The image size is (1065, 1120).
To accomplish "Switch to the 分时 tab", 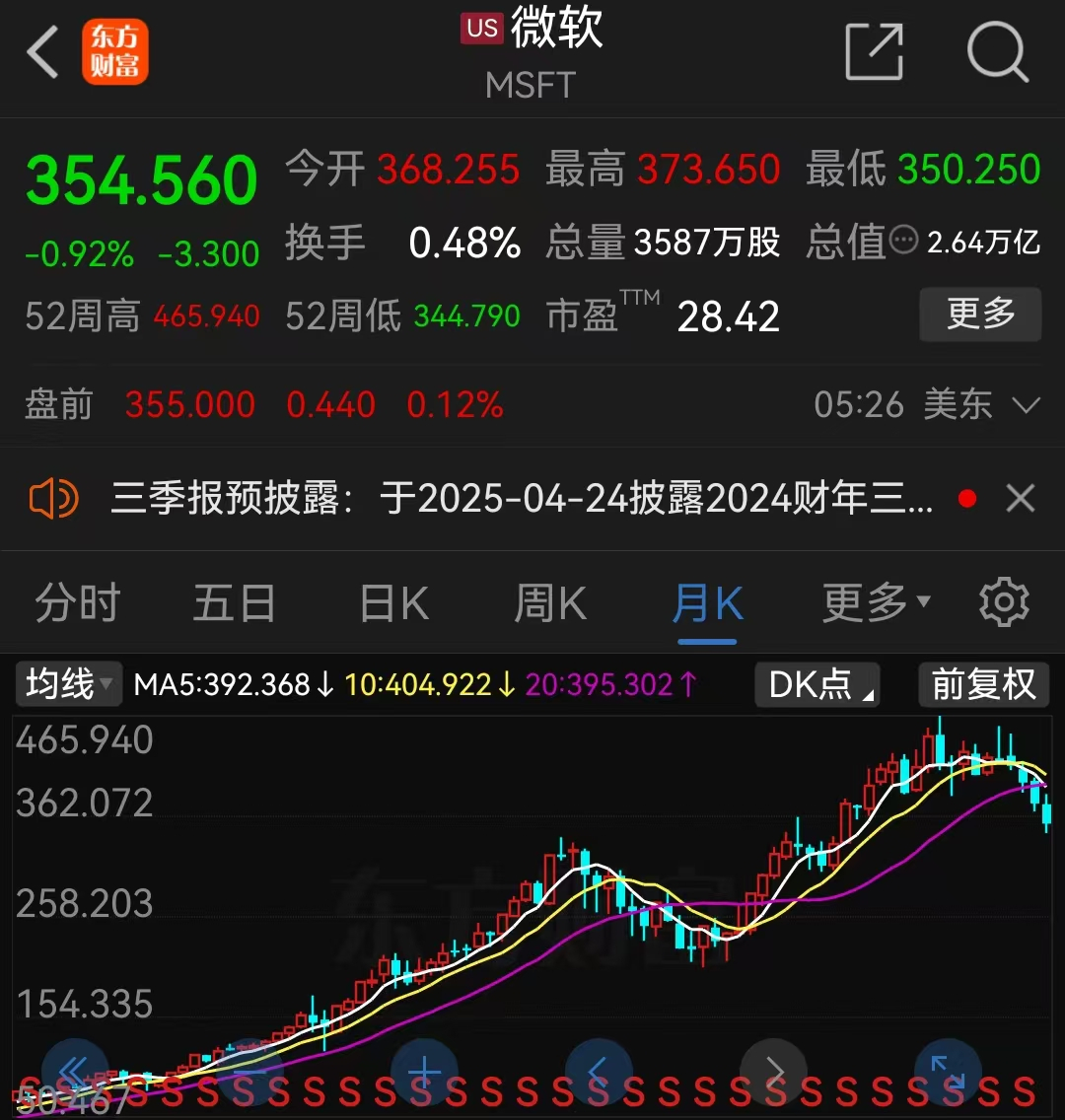I will (77, 602).
